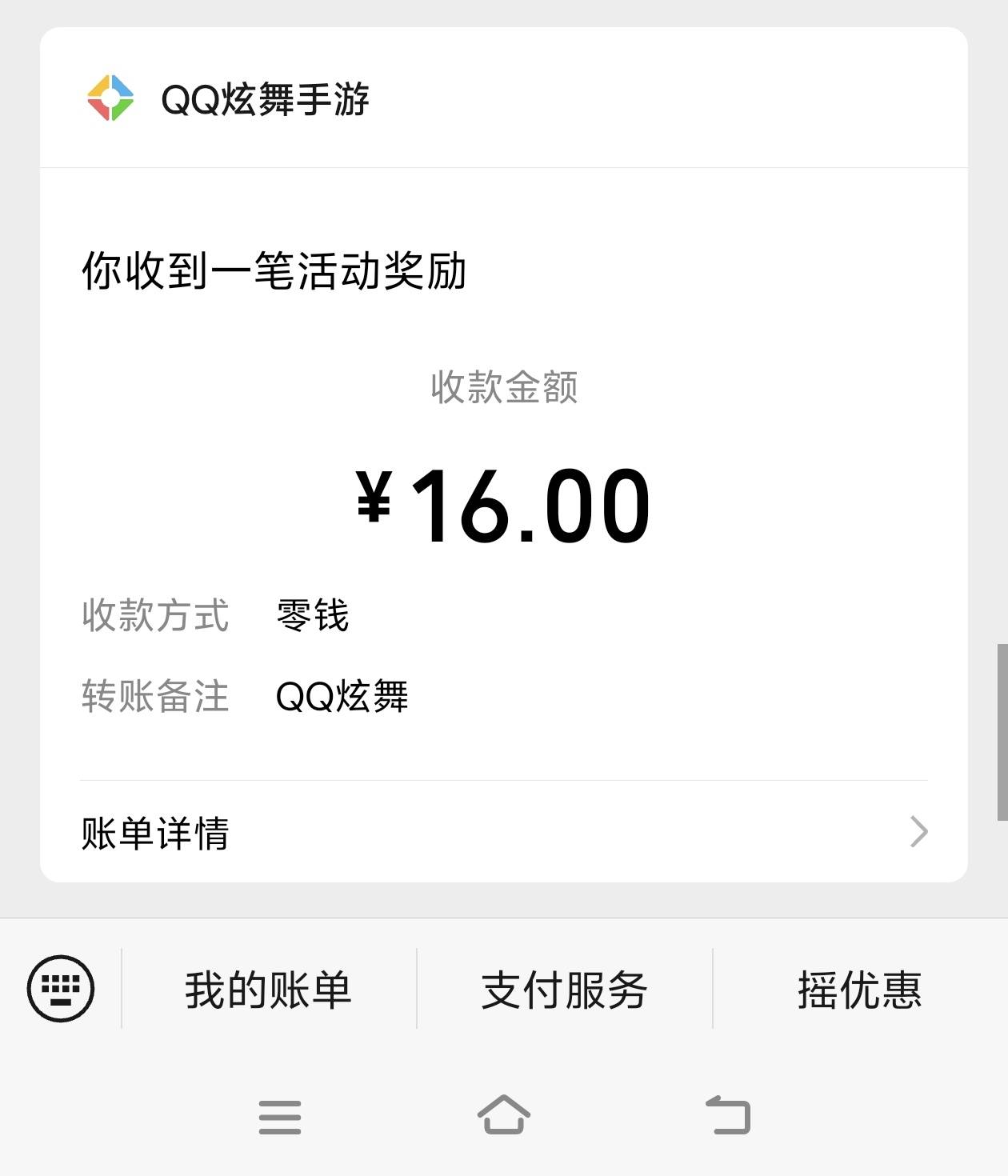Open 摇优惠 menu
This screenshot has height=1176, width=1008.
click(859, 990)
